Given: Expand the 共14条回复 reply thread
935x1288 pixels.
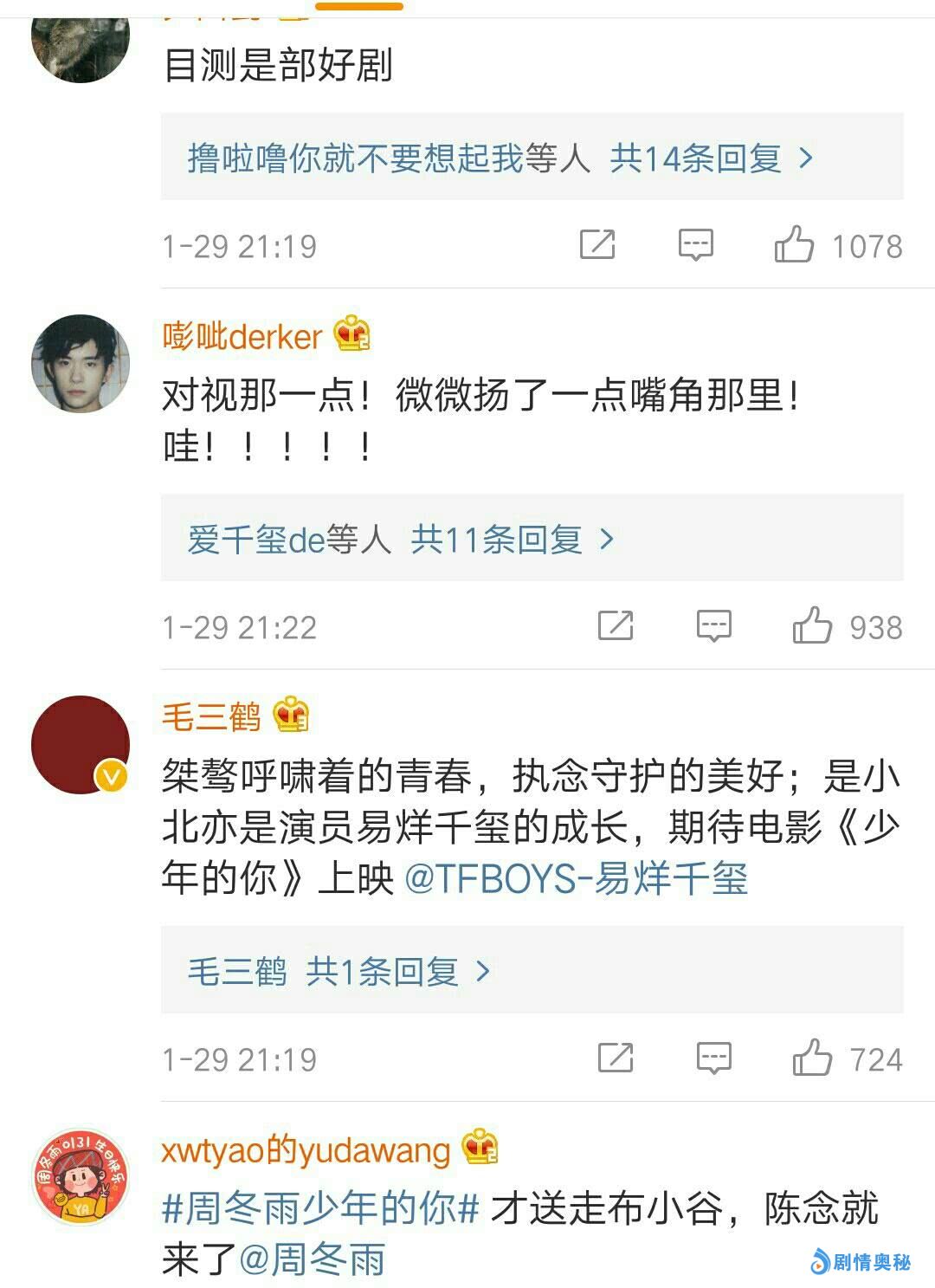Looking at the screenshot, I should [x=712, y=159].
